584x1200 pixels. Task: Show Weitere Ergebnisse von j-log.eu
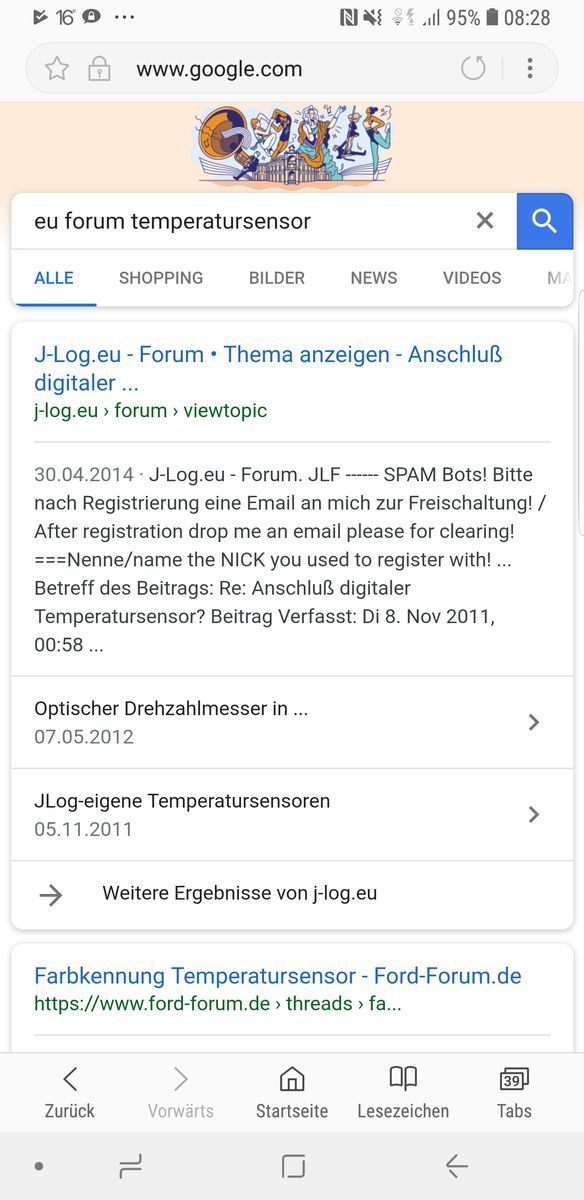292,893
